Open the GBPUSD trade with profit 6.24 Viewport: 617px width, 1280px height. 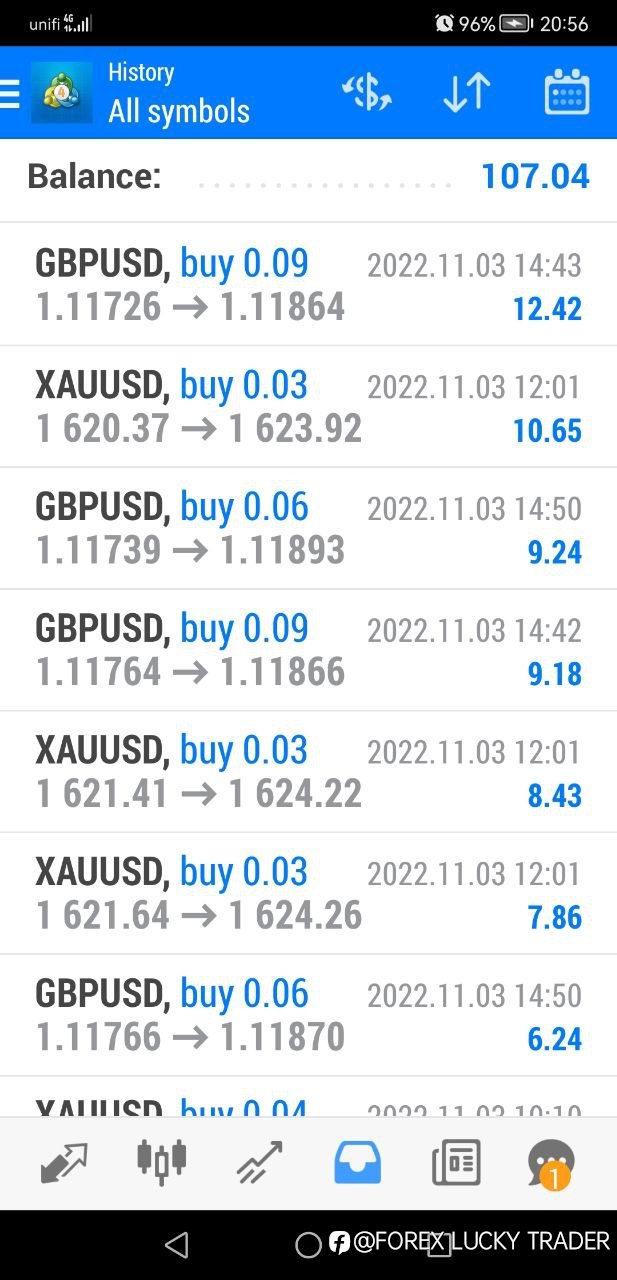[308, 1016]
